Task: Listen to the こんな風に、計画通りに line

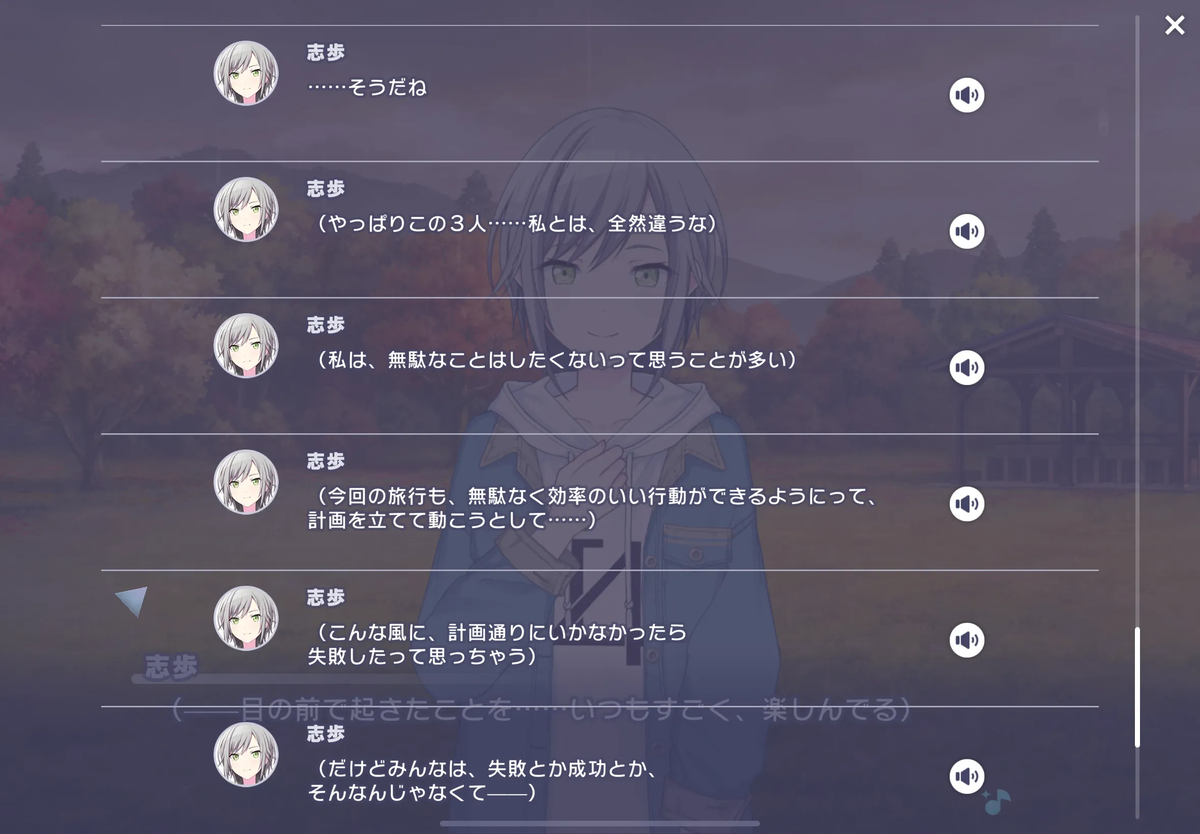Action: [x=966, y=640]
